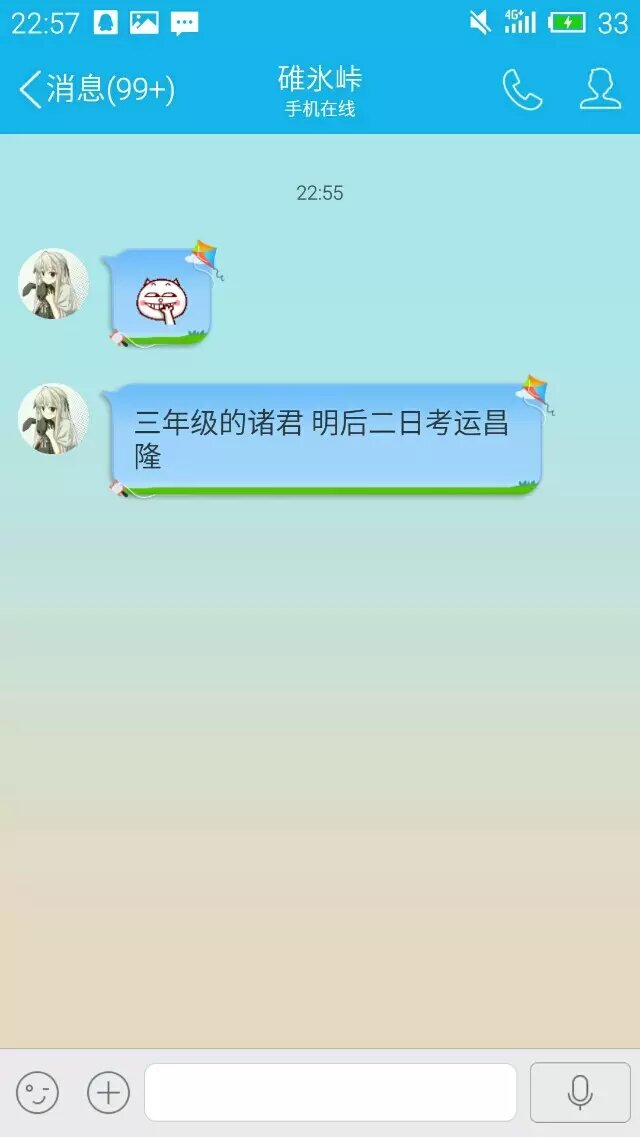Open the cat sticker message
The height and width of the screenshot is (1137, 640).
click(162, 299)
